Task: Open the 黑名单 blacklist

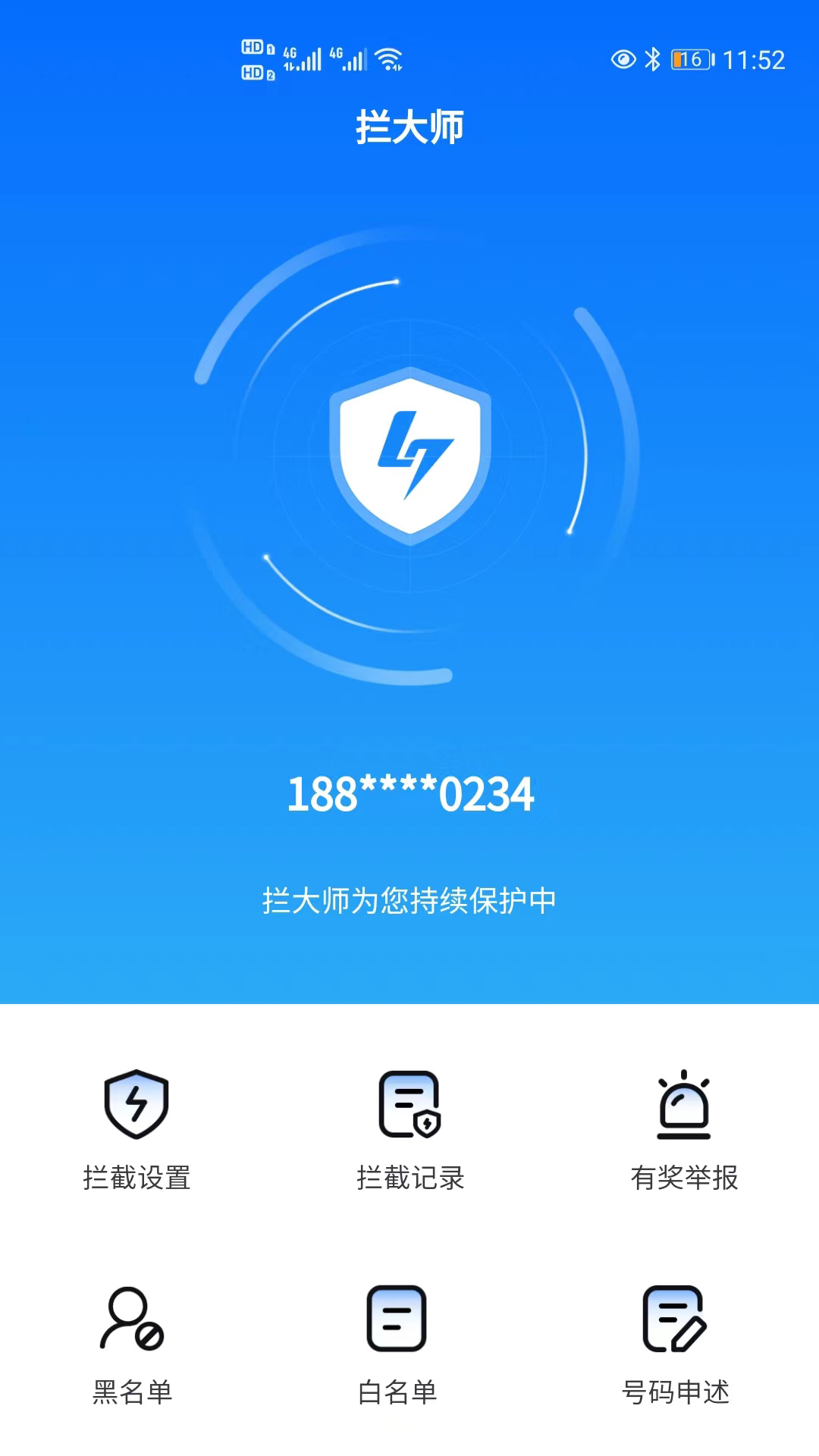Action: pyautogui.click(x=133, y=1344)
